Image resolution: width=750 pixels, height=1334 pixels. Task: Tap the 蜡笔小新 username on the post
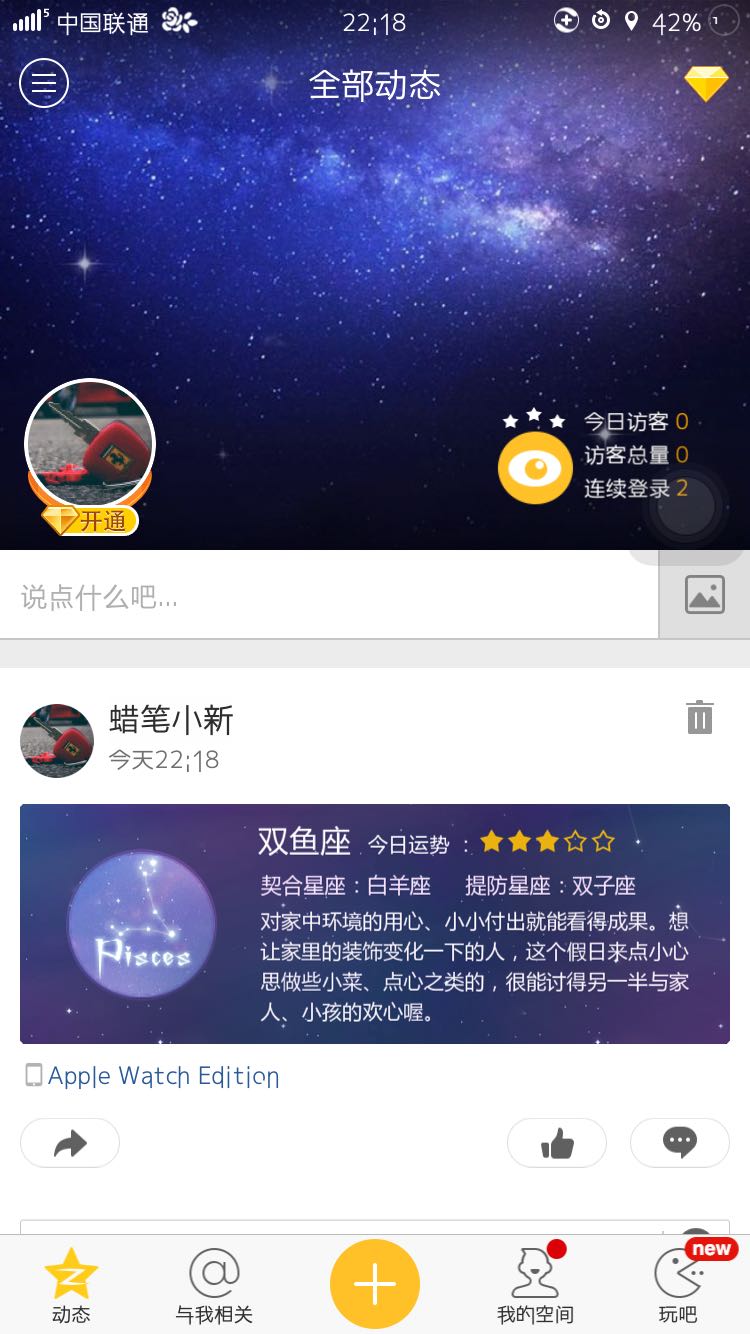point(171,720)
